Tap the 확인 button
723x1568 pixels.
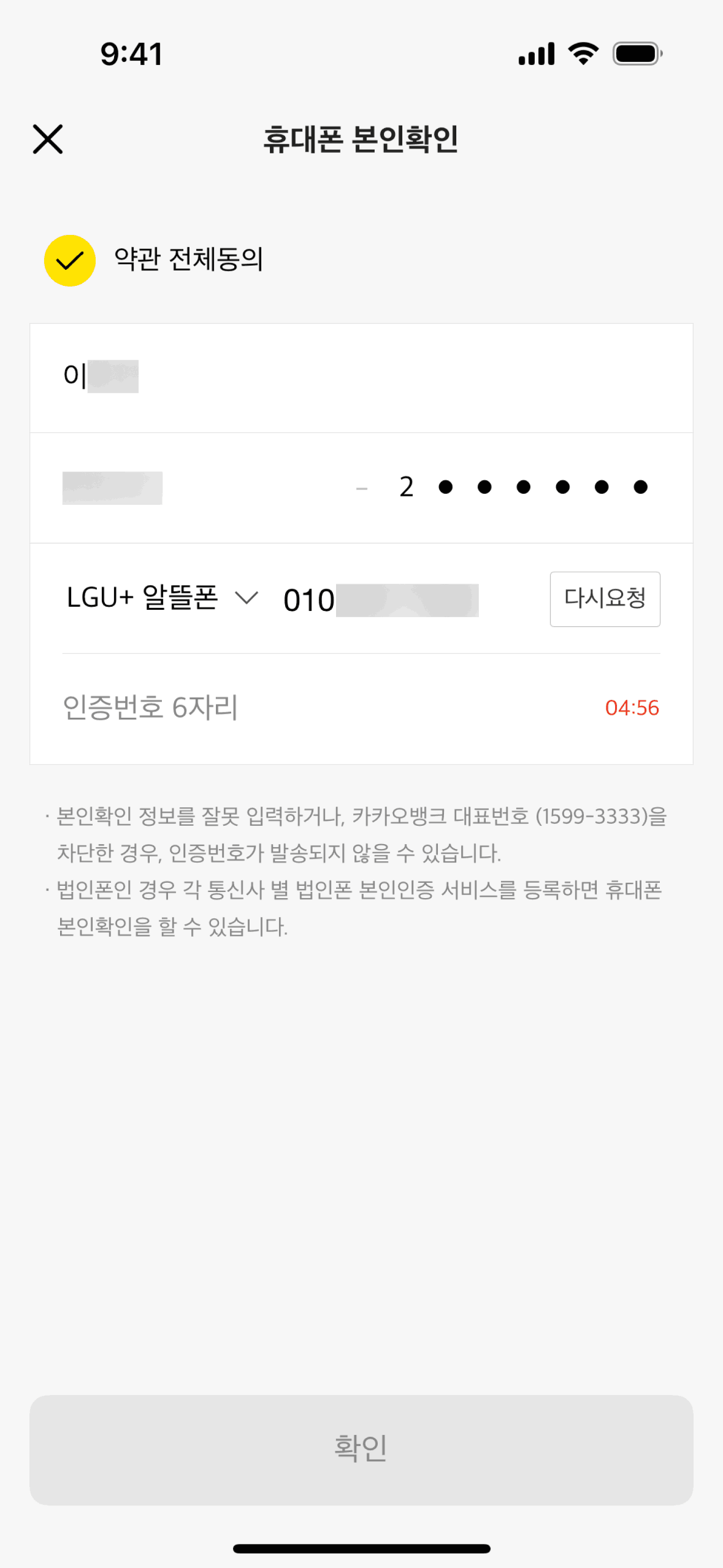click(x=361, y=1449)
